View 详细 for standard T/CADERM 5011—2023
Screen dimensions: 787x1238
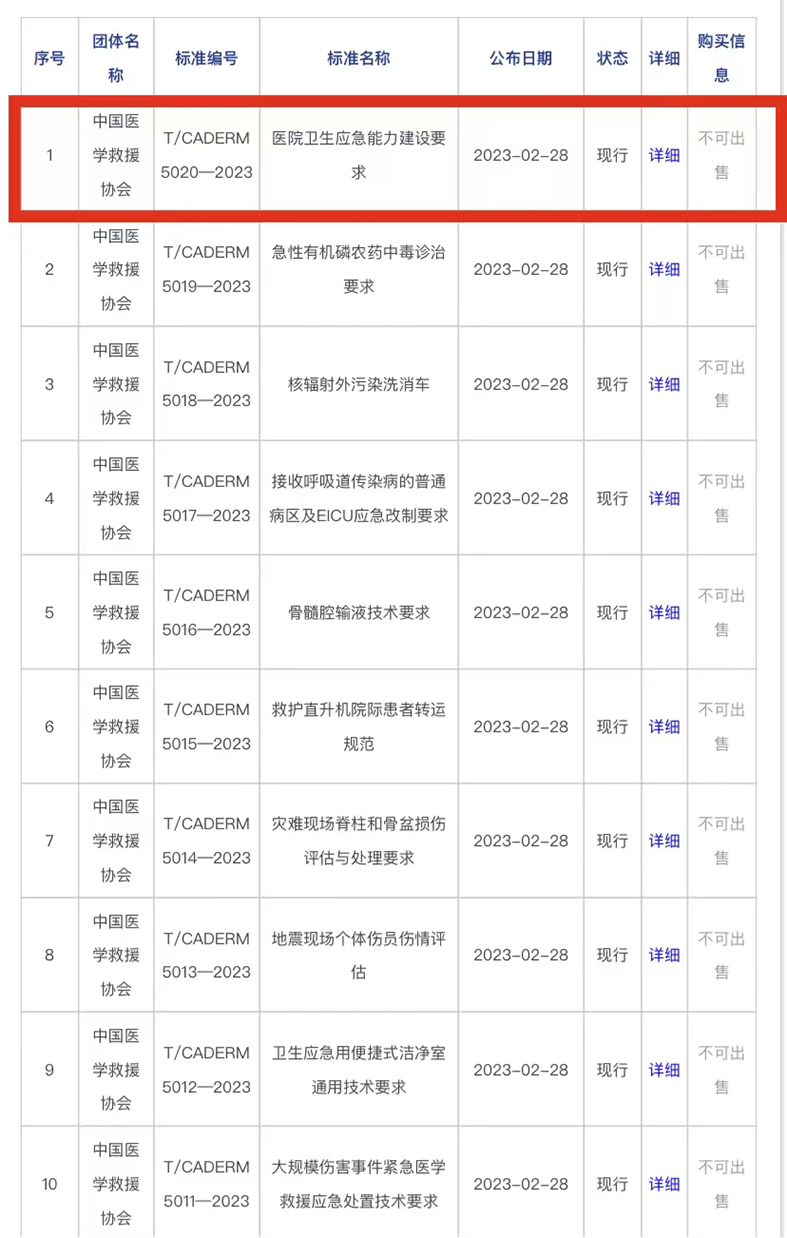[x=664, y=1184]
